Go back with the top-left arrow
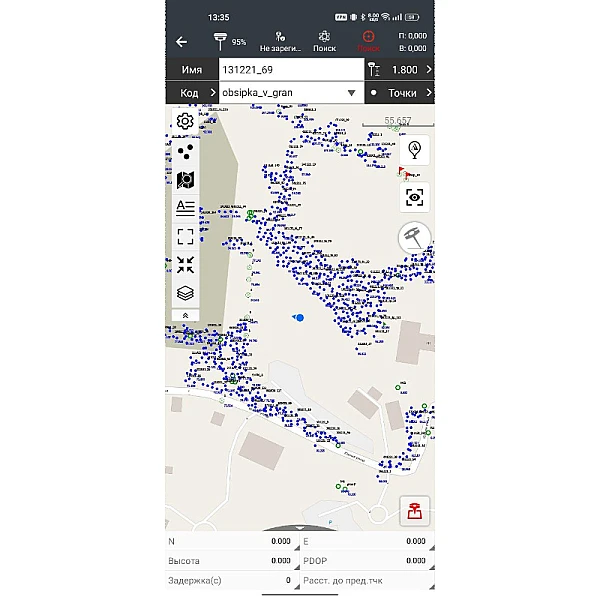The width and height of the screenshot is (600, 600). tap(181, 42)
